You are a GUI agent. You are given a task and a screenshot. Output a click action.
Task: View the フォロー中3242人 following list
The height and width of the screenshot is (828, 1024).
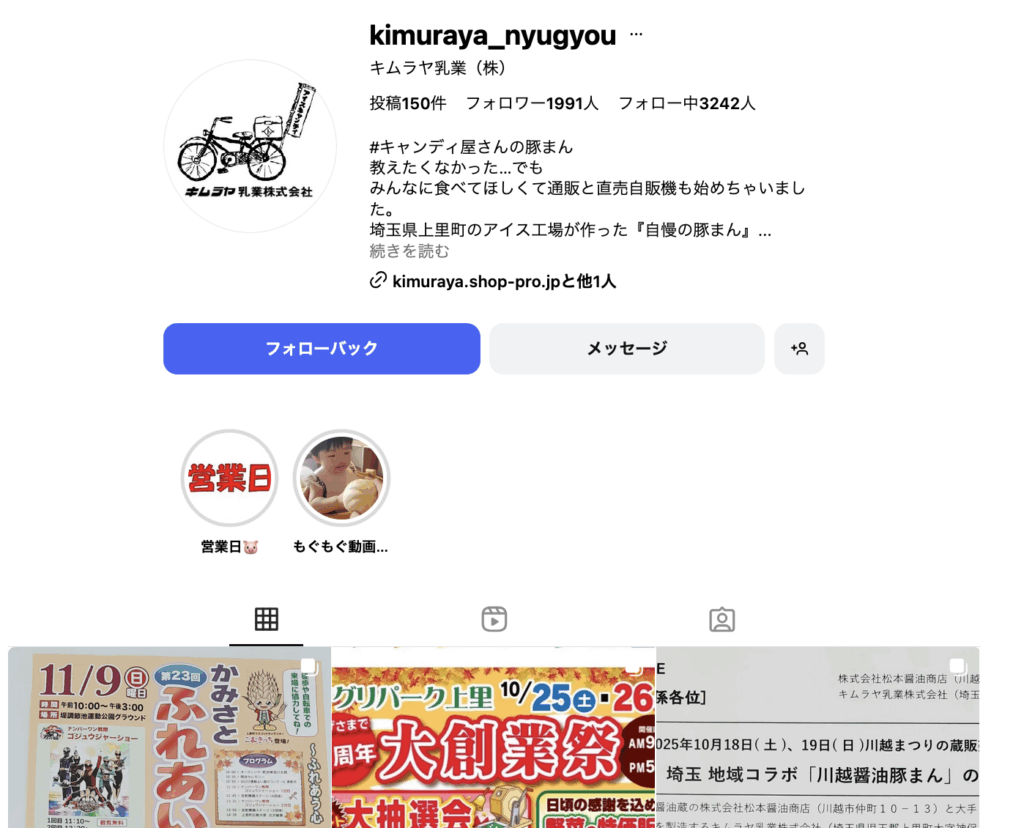click(x=686, y=103)
